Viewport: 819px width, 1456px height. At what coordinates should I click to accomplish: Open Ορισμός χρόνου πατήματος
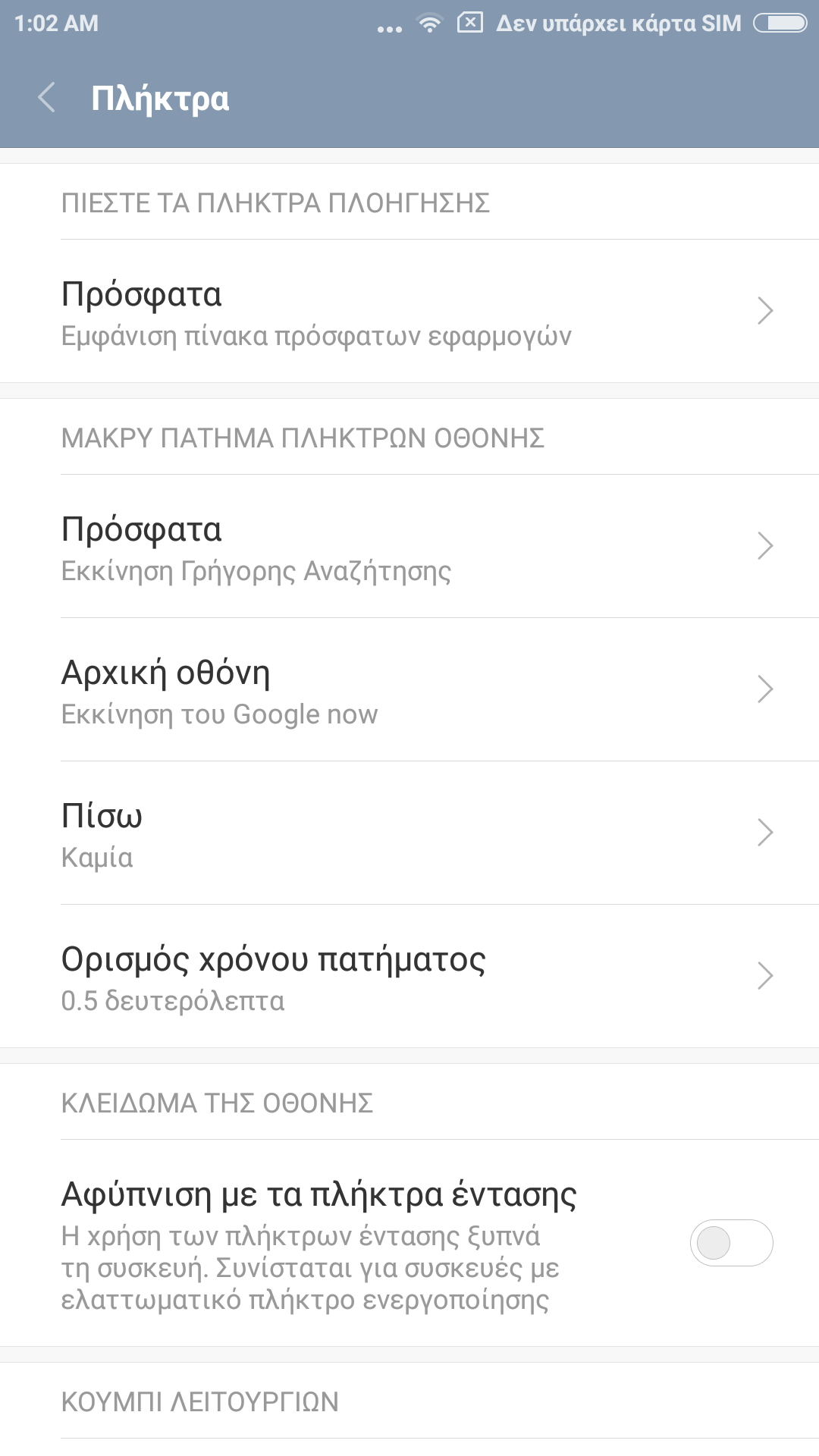point(409,976)
